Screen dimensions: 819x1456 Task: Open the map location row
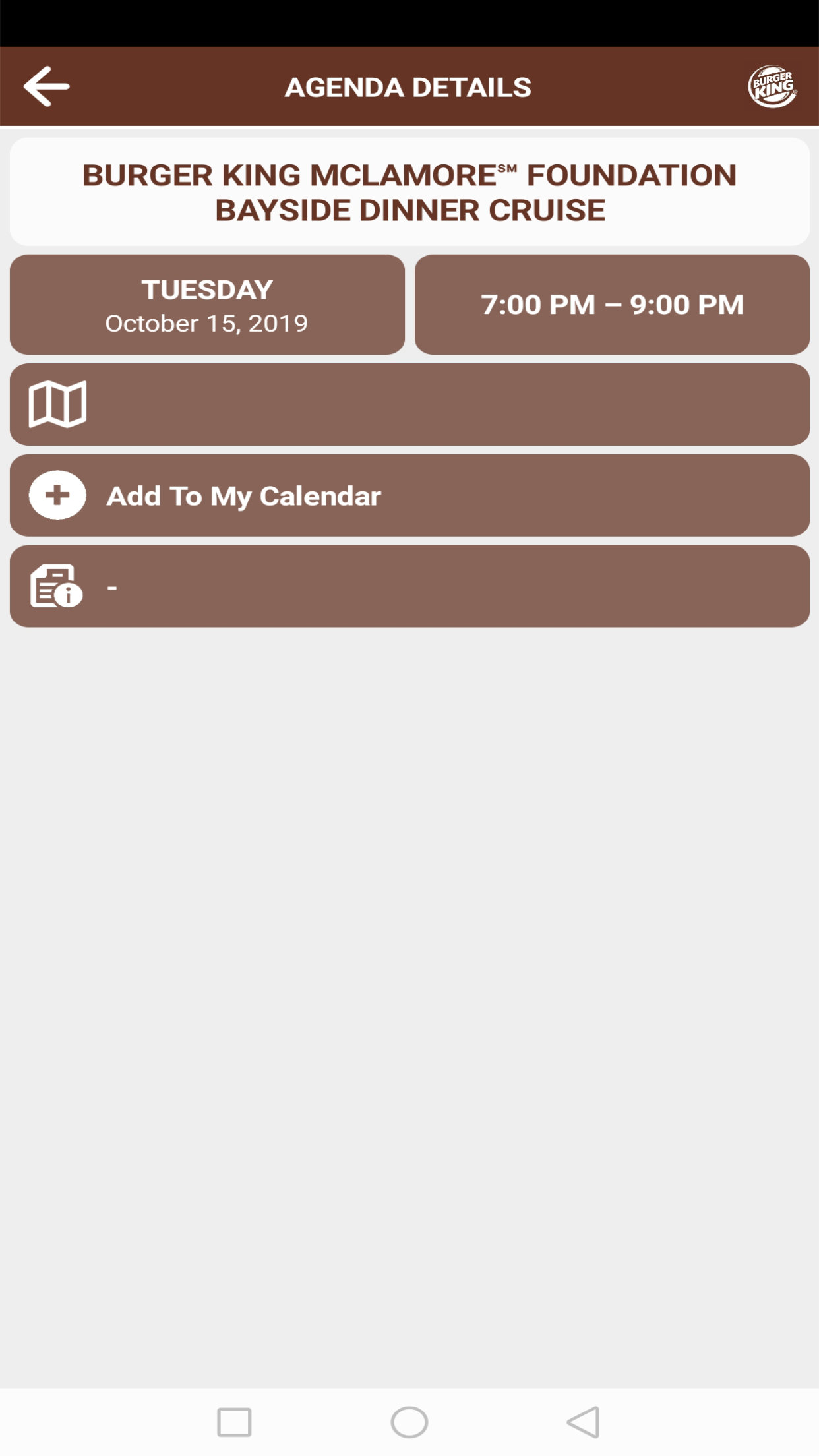pos(409,404)
